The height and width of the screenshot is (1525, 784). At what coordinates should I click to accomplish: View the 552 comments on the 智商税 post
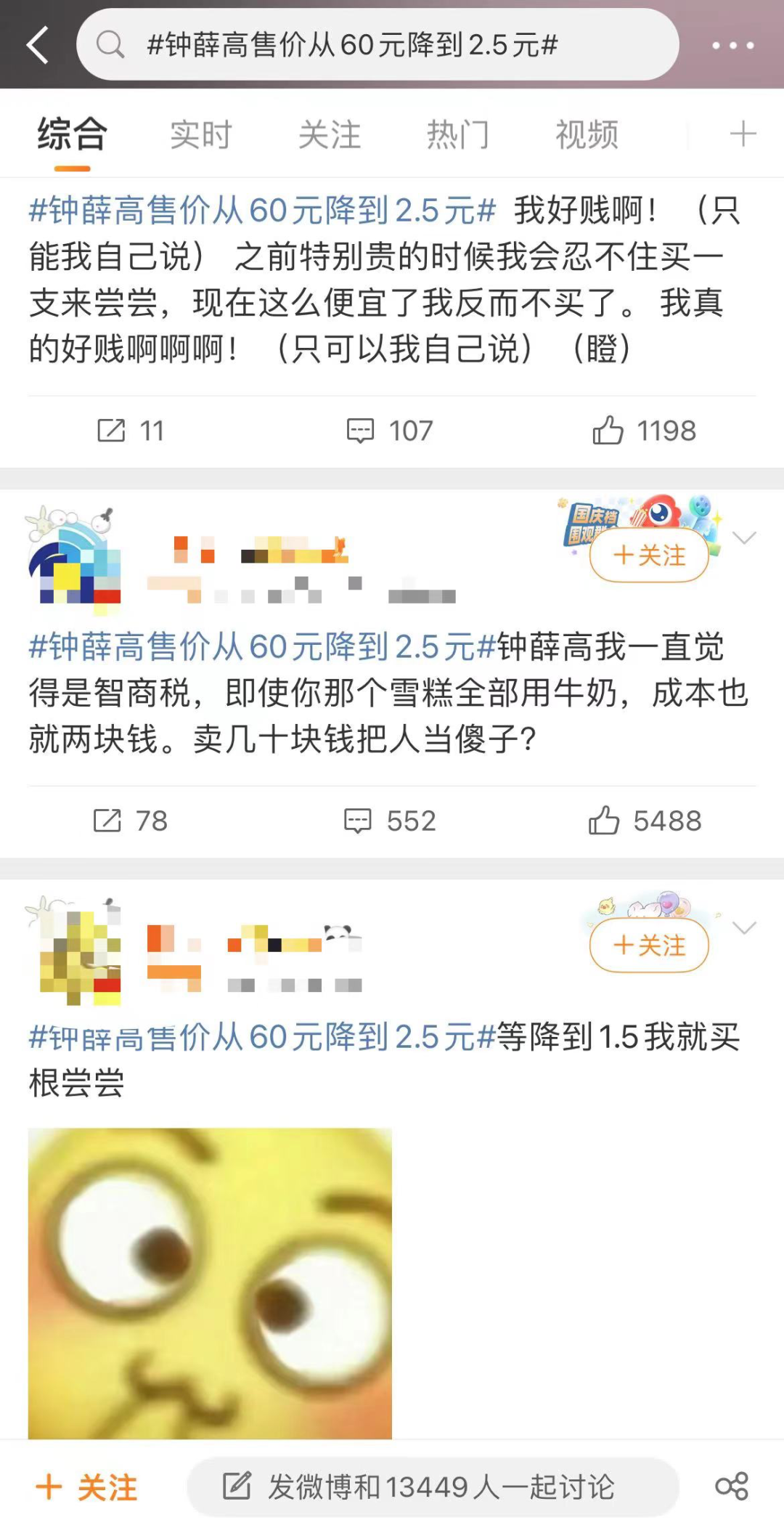coord(389,821)
